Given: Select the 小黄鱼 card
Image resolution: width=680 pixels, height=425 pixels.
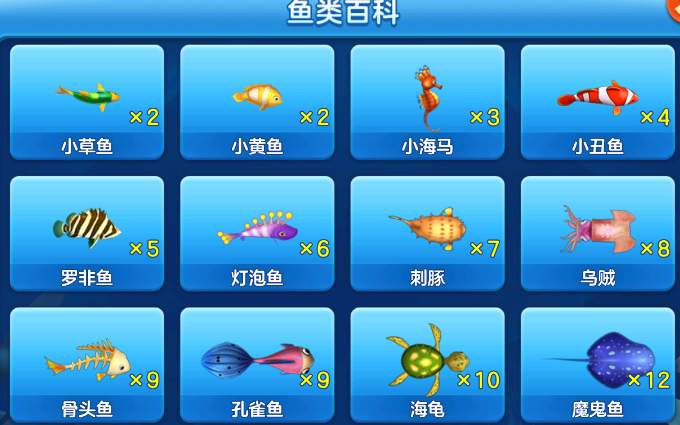Looking at the screenshot, I should (x=257, y=102).
